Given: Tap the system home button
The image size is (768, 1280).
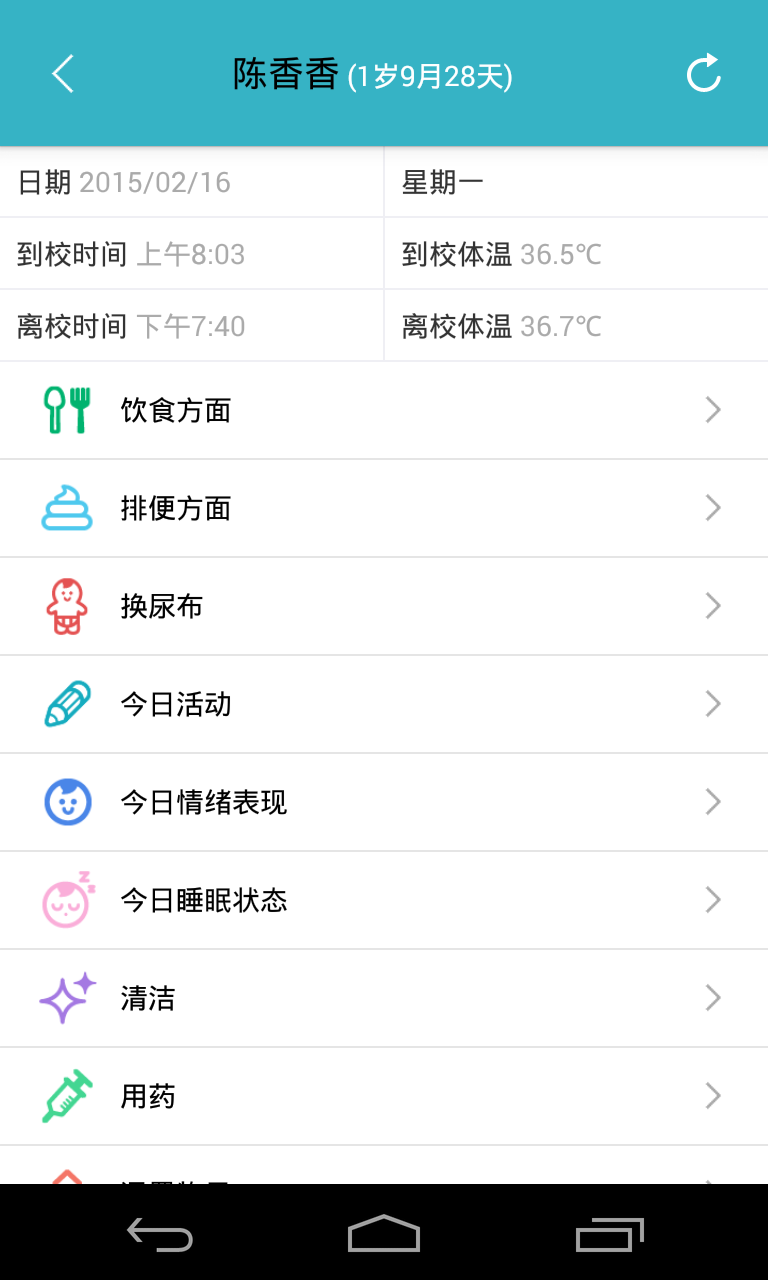Looking at the screenshot, I should coord(384,1234).
